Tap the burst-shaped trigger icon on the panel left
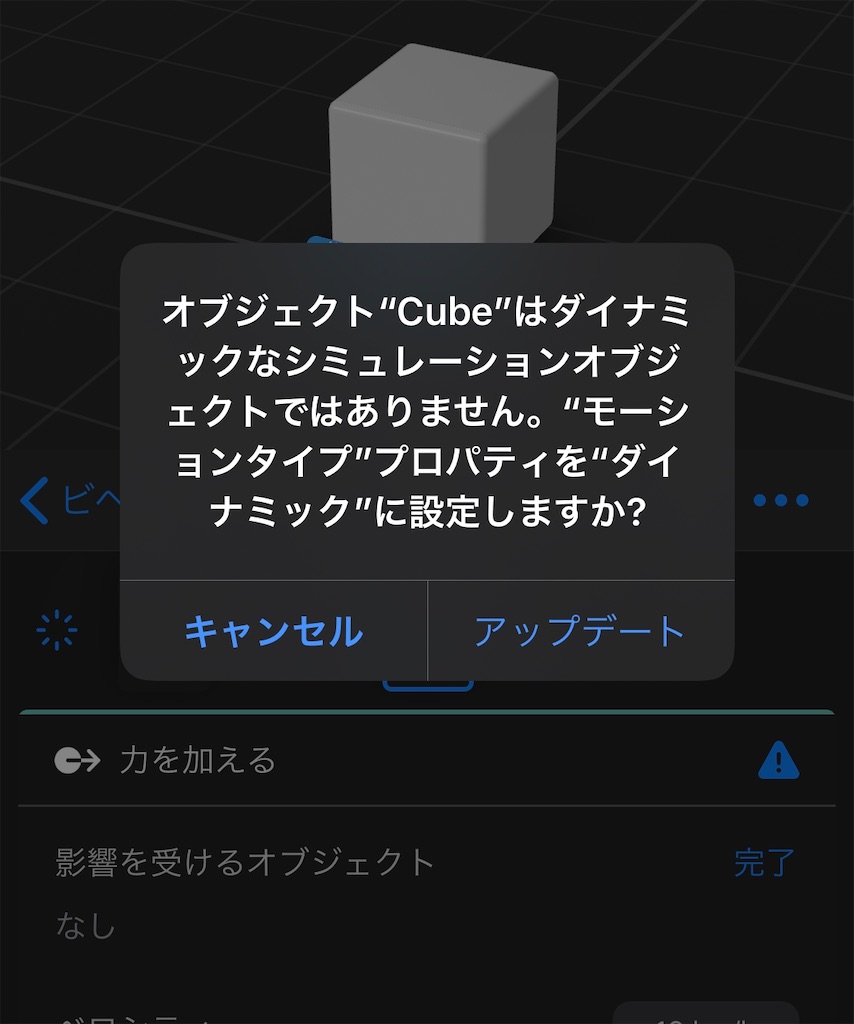854x1024 pixels. click(58, 631)
